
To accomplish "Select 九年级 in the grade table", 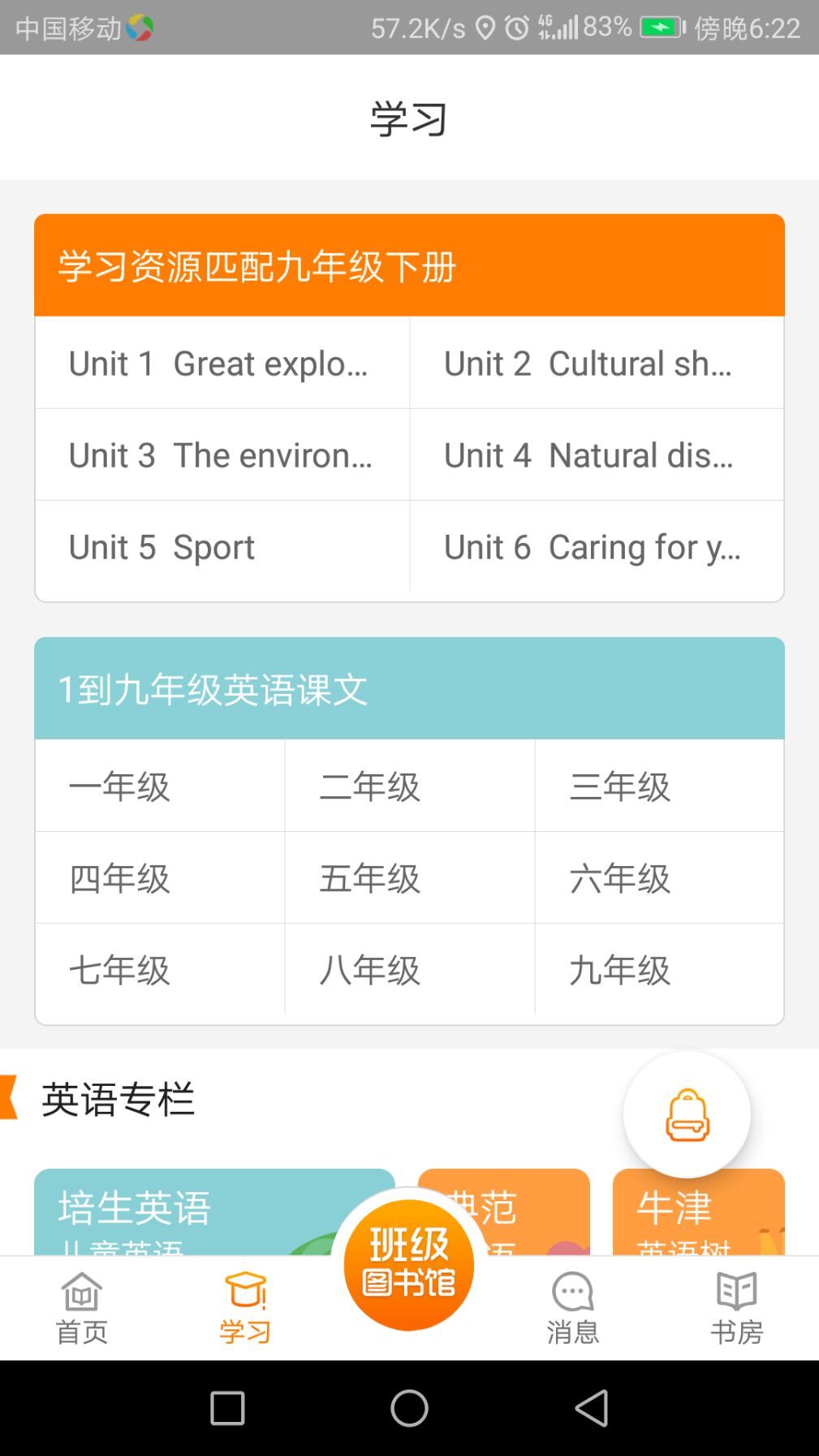I will coord(659,971).
